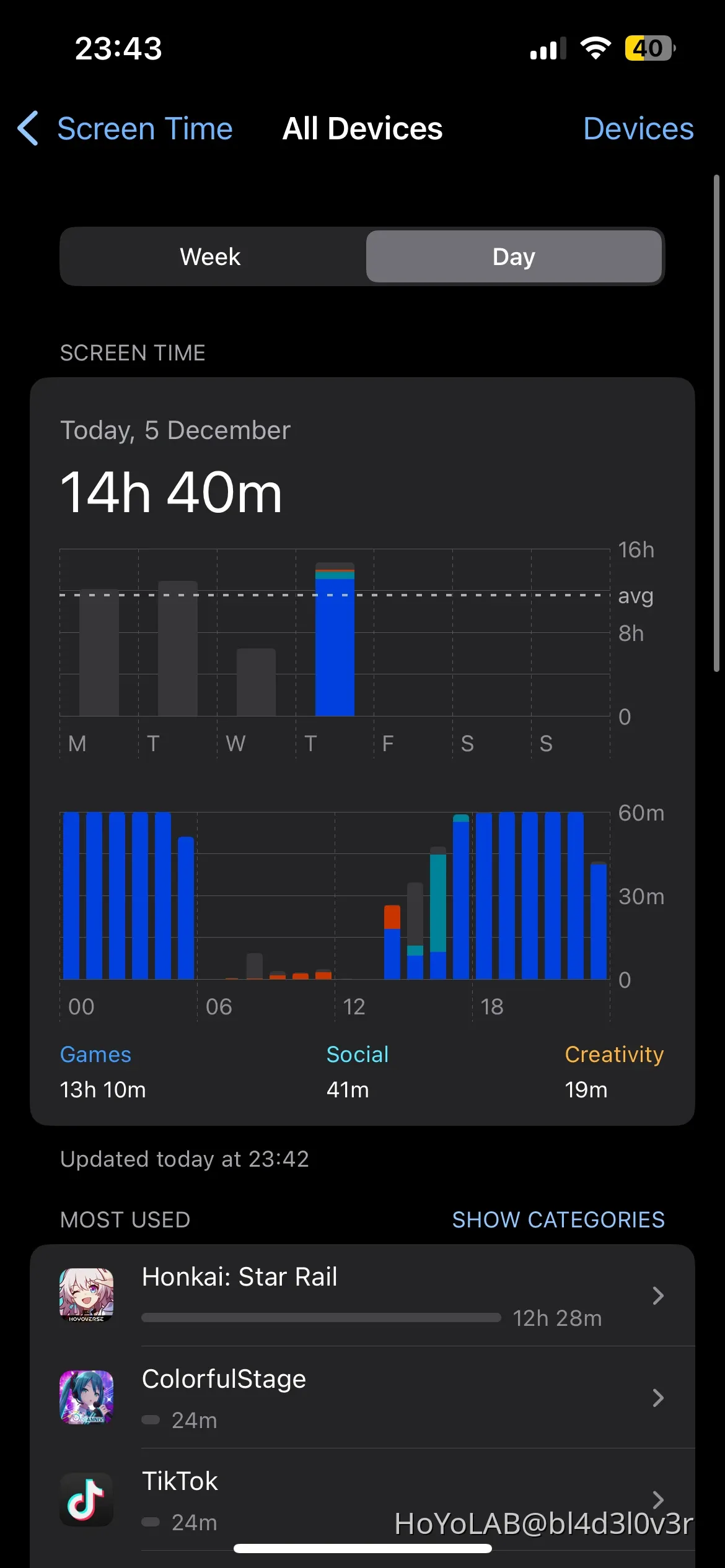The image size is (725, 1568).
Task: Keep Day view selected in the segmented control
Action: (513, 256)
